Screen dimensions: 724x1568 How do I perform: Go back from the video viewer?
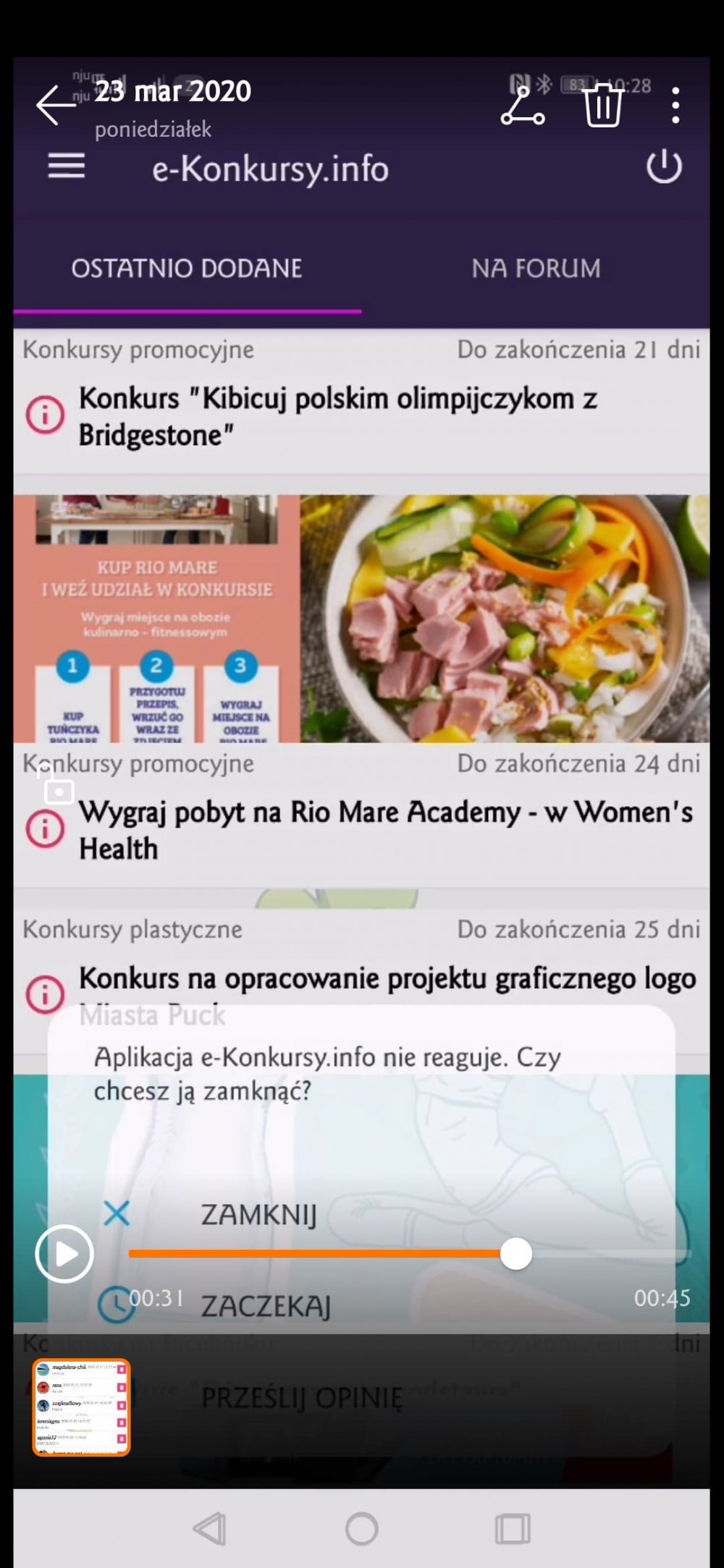point(56,105)
